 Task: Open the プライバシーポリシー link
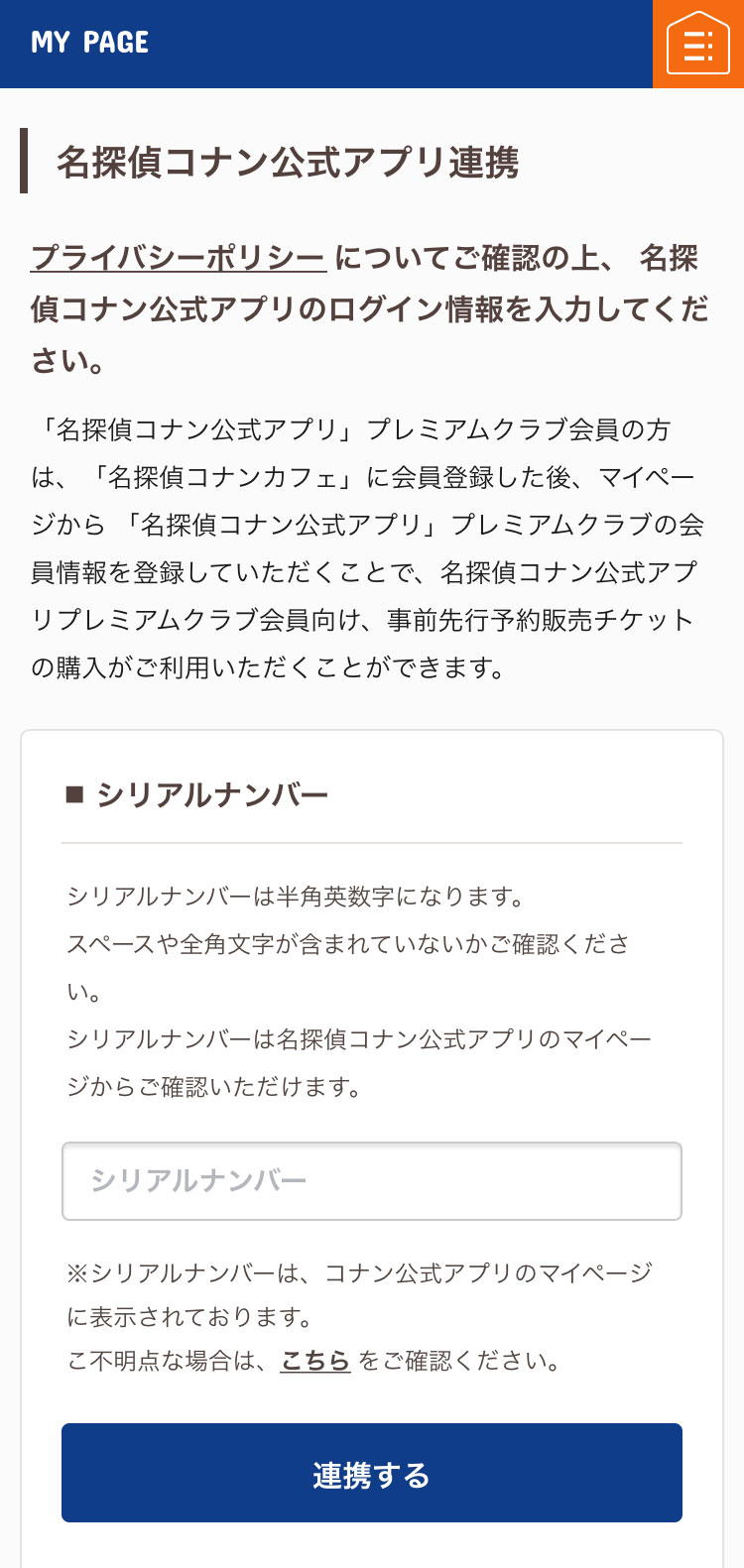coord(179,258)
